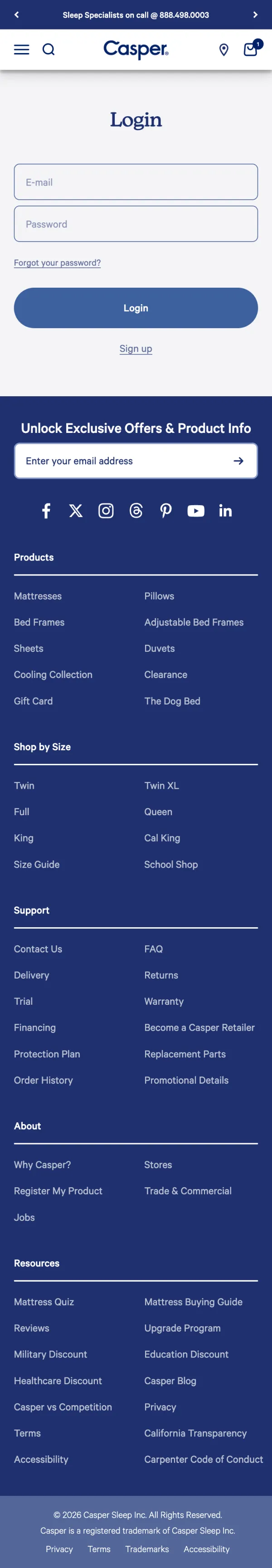Focus the Password field
The height and width of the screenshot is (1568, 272).
136,224
